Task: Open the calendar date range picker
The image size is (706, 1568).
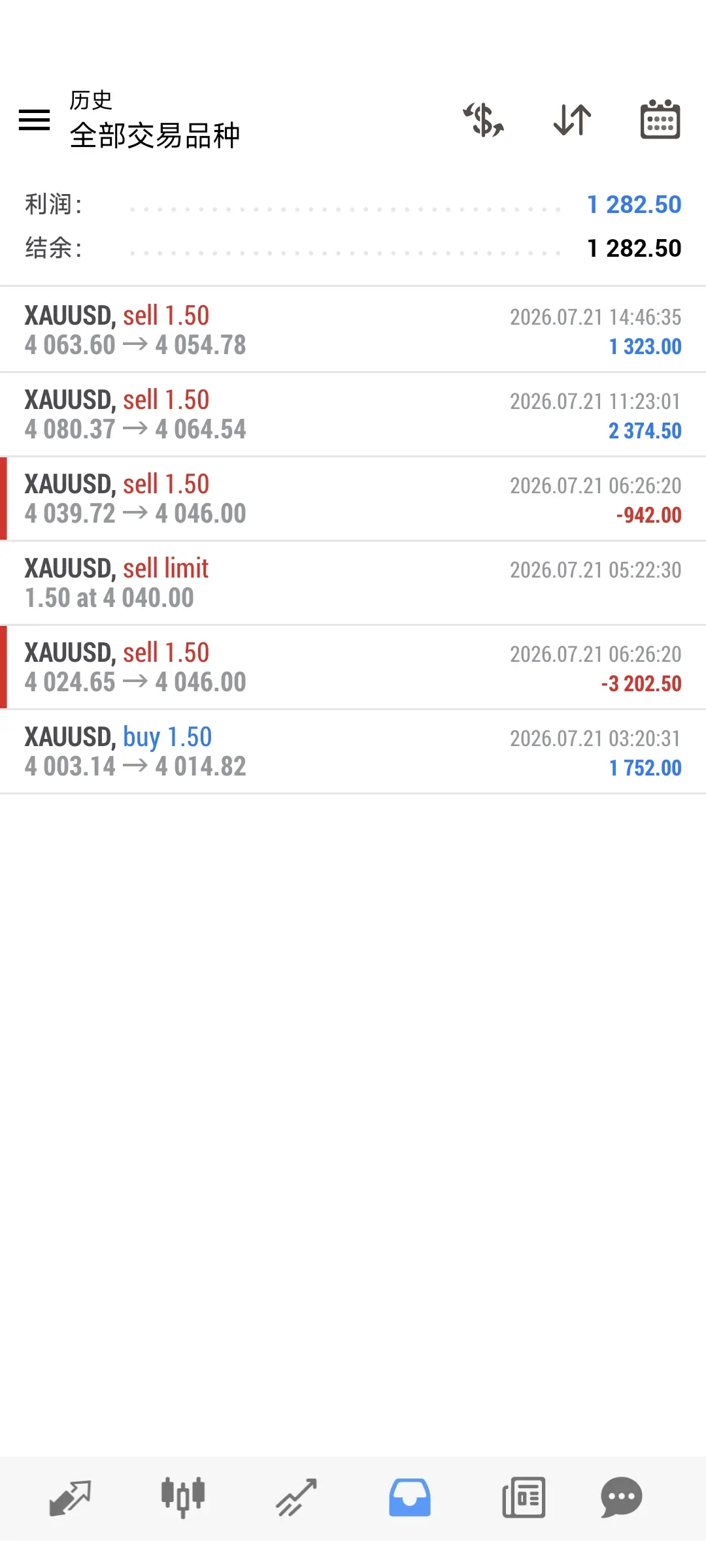Action: point(660,120)
